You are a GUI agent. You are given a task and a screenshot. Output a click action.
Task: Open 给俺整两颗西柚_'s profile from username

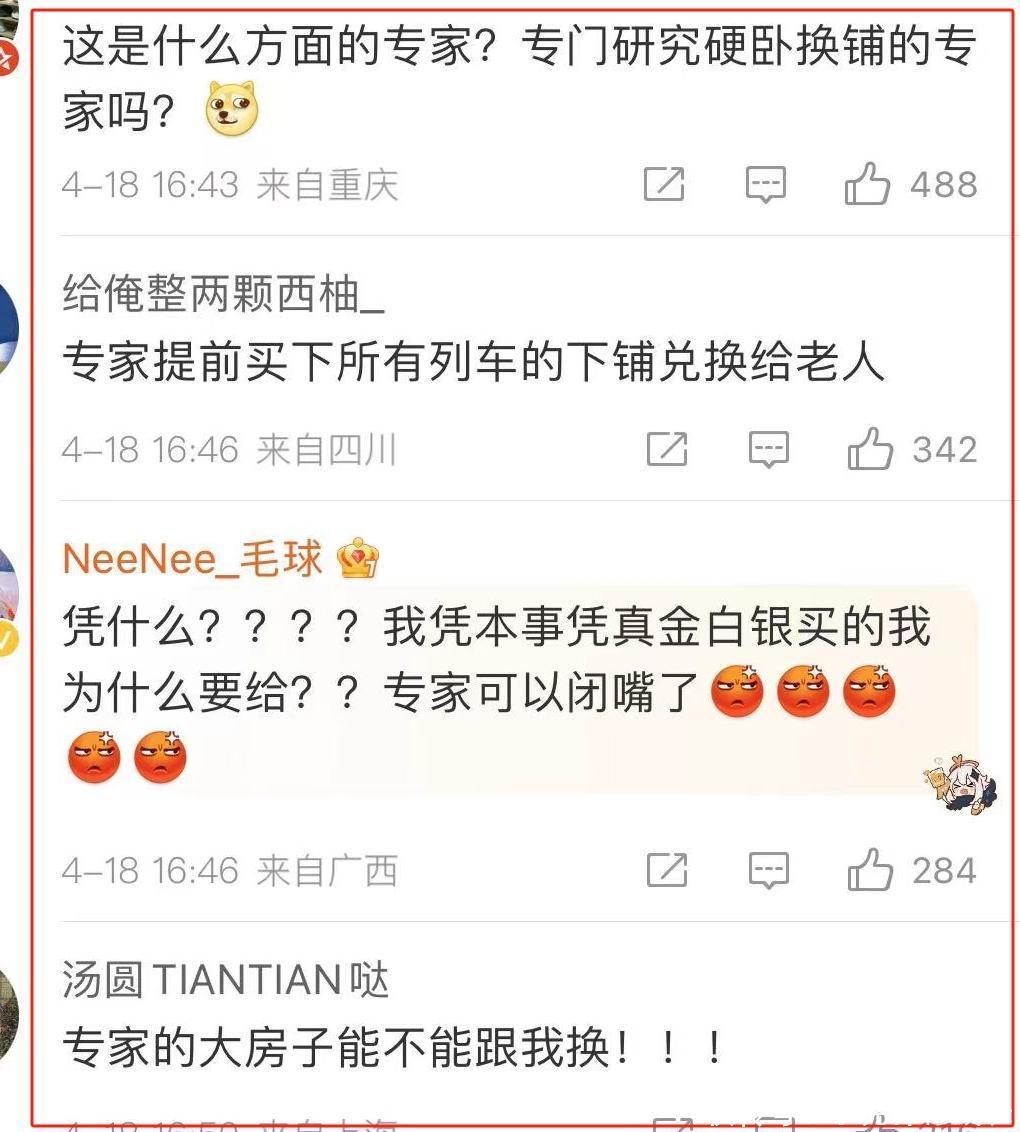pyautogui.click(x=223, y=296)
